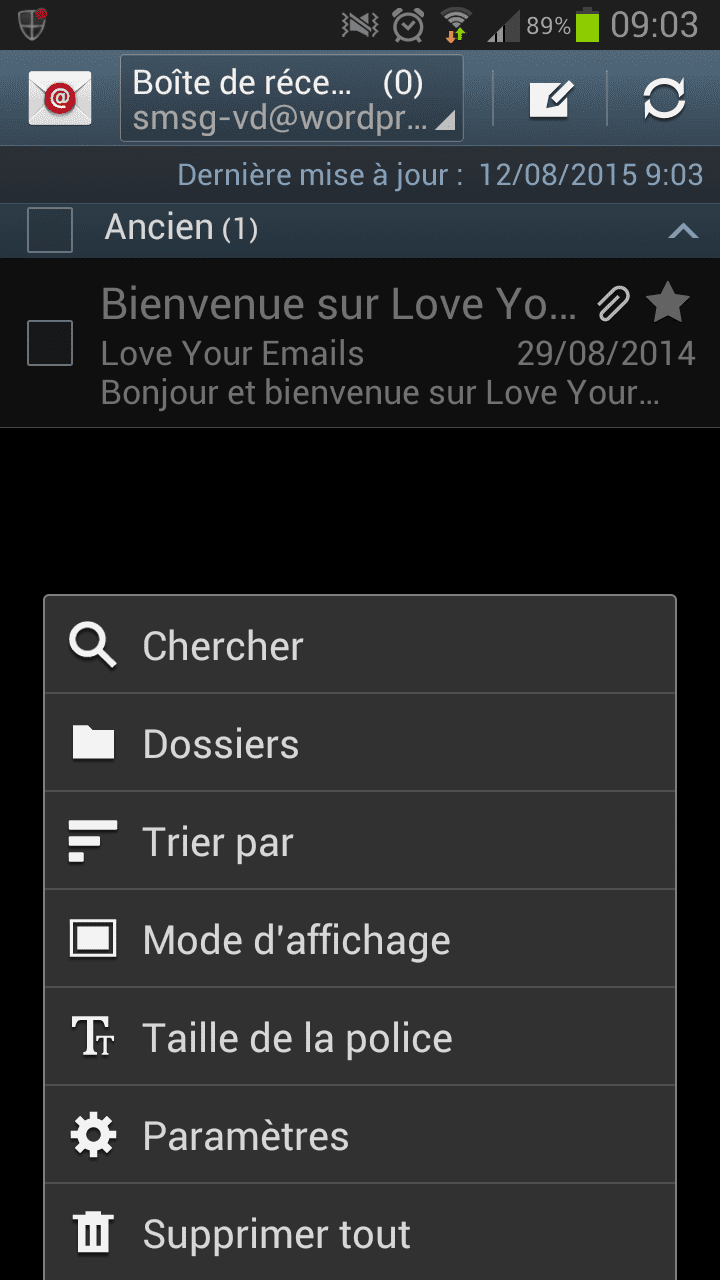
Task: Compose a new email
Action: click(x=550, y=98)
